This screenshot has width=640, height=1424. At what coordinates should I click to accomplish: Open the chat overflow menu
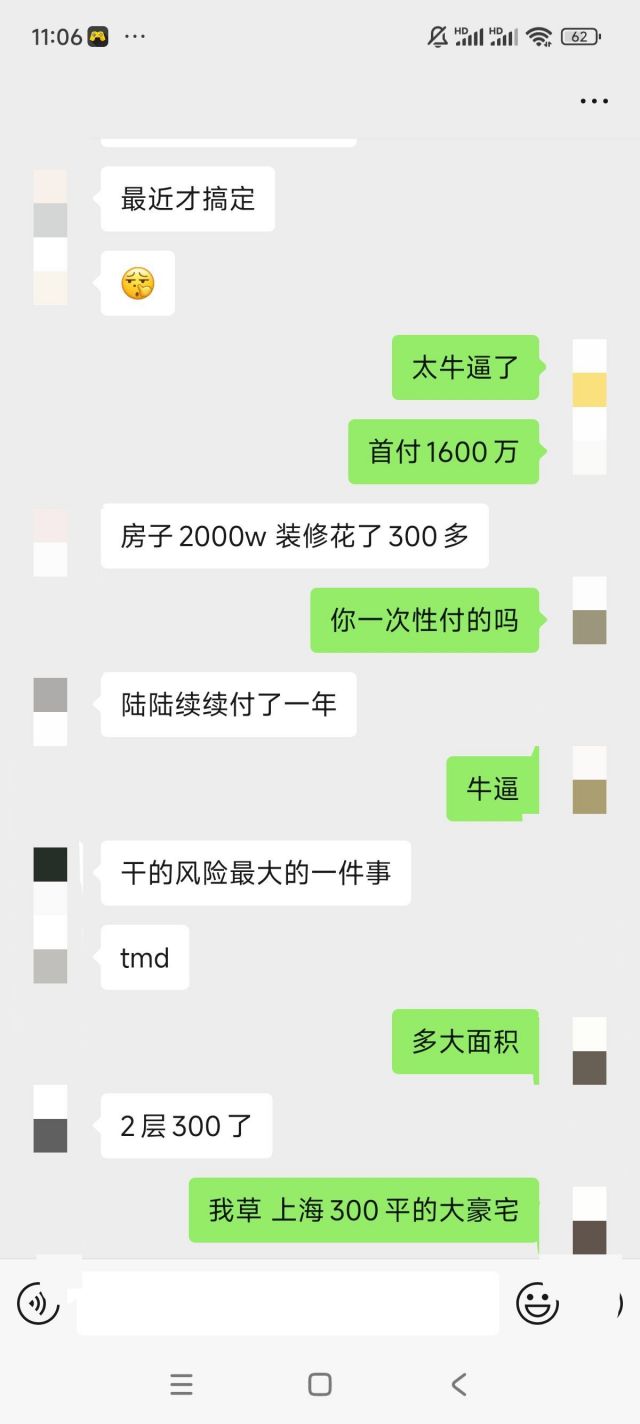pyautogui.click(x=594, y=101)
